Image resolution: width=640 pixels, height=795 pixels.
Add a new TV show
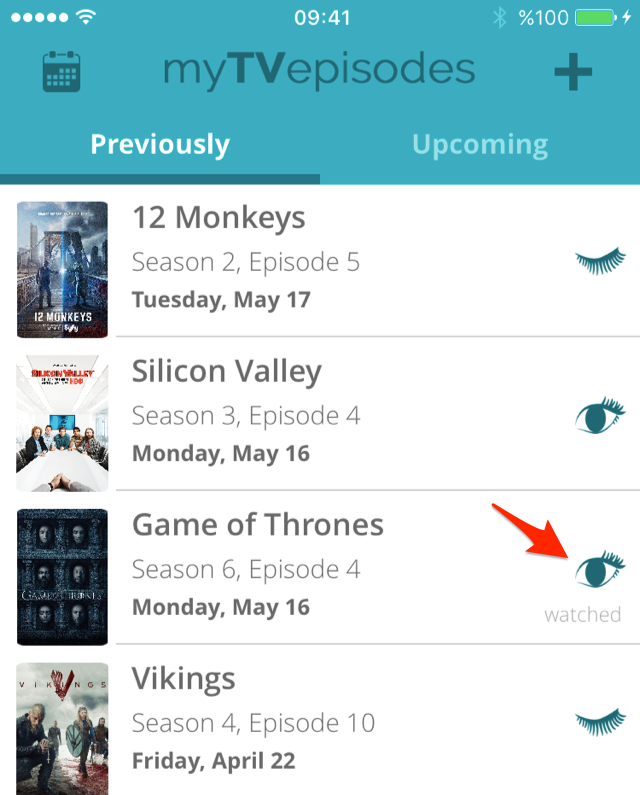click(573, 72)
